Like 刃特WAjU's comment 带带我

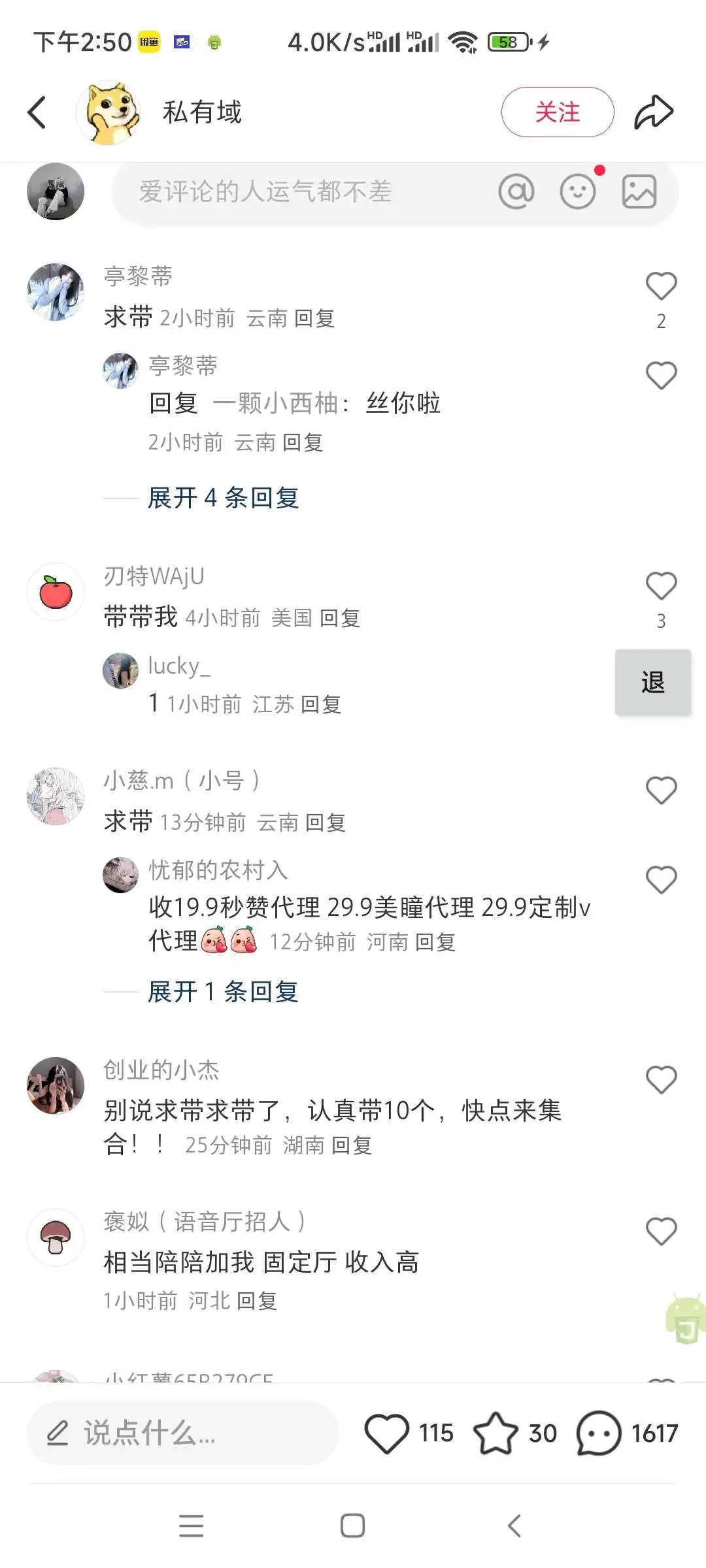661,586
